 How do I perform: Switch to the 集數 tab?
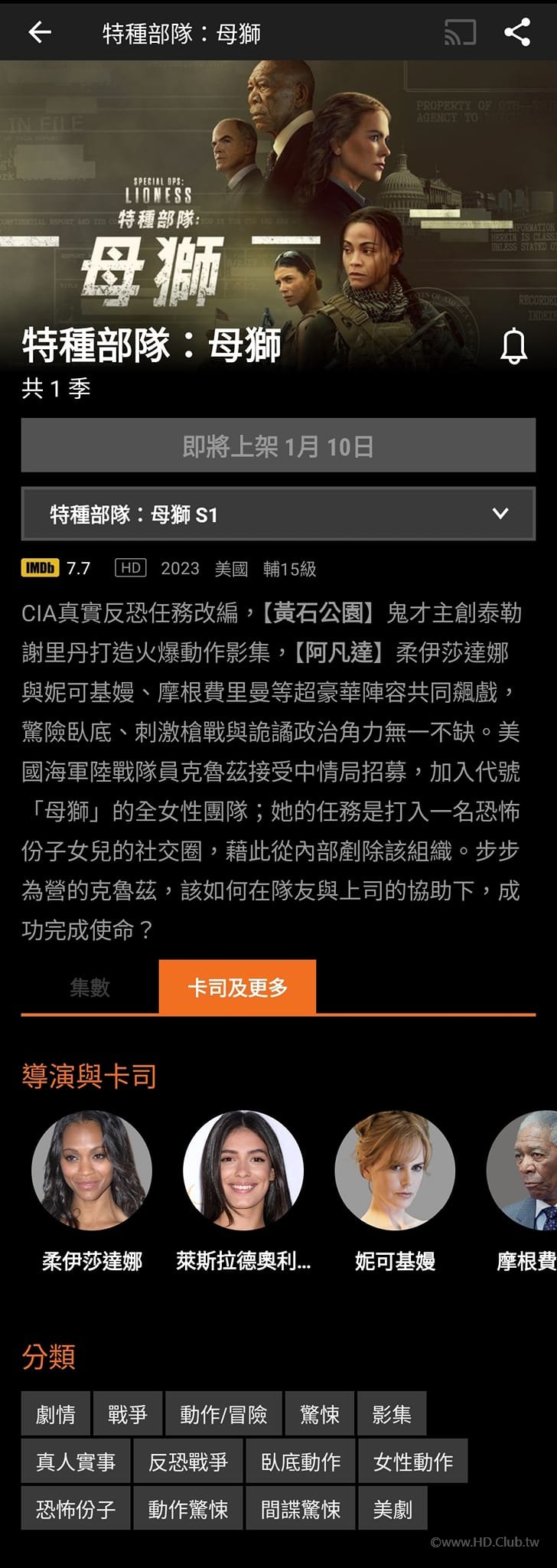point(90,988)
